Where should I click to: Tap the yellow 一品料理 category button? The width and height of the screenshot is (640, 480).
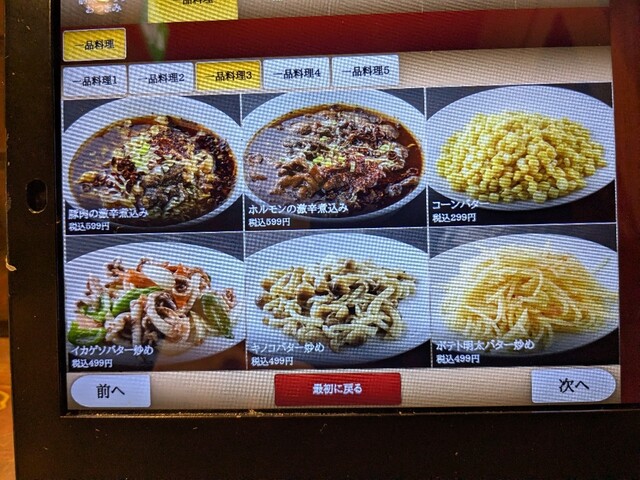(94, 45)
